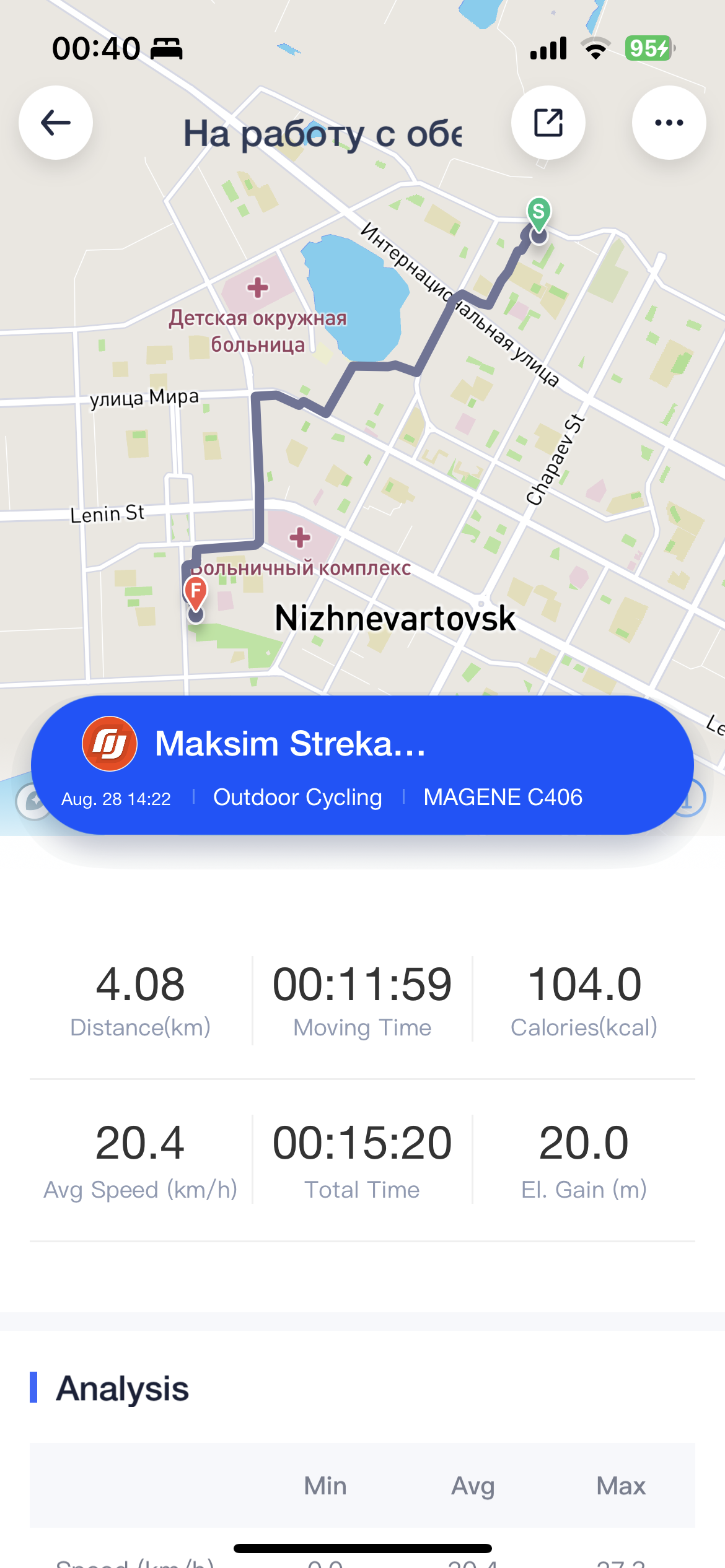Go back using the arrow button

pyautogui.click(x=56, y=123)
